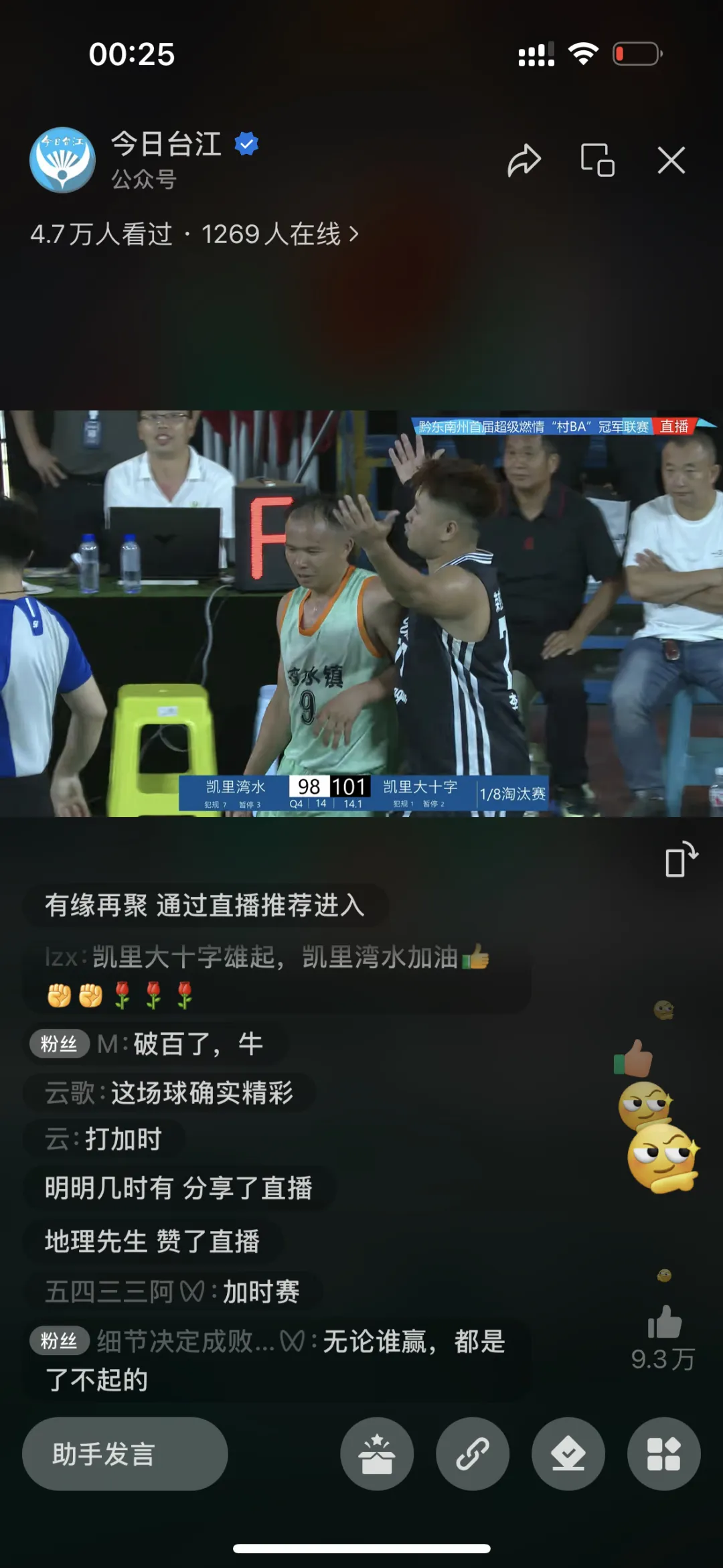Open the more functions grid
Screen dimensions: 723x1568
[663, 1453]
